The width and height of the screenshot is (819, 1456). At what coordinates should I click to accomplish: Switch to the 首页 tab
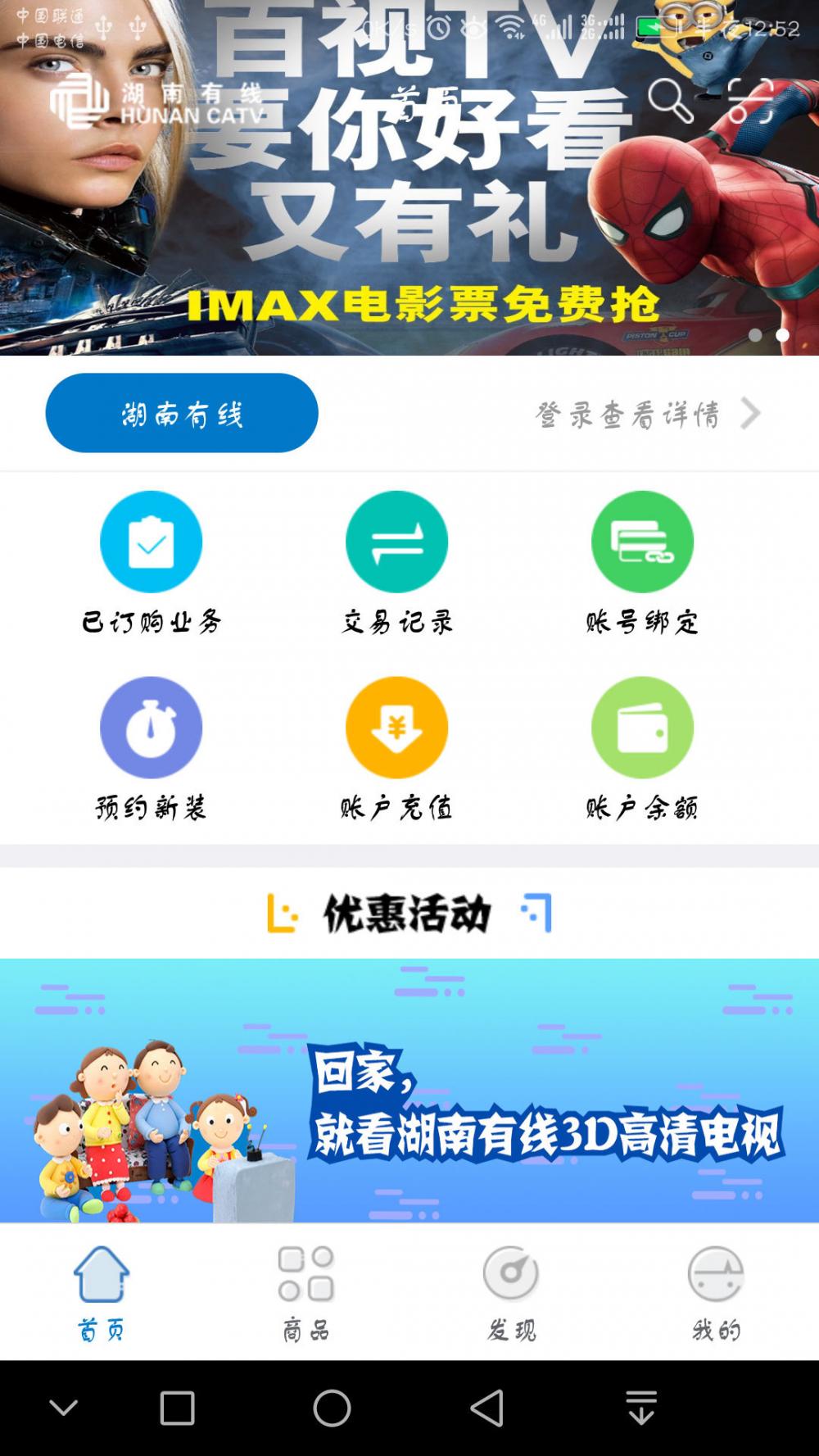102,1293
